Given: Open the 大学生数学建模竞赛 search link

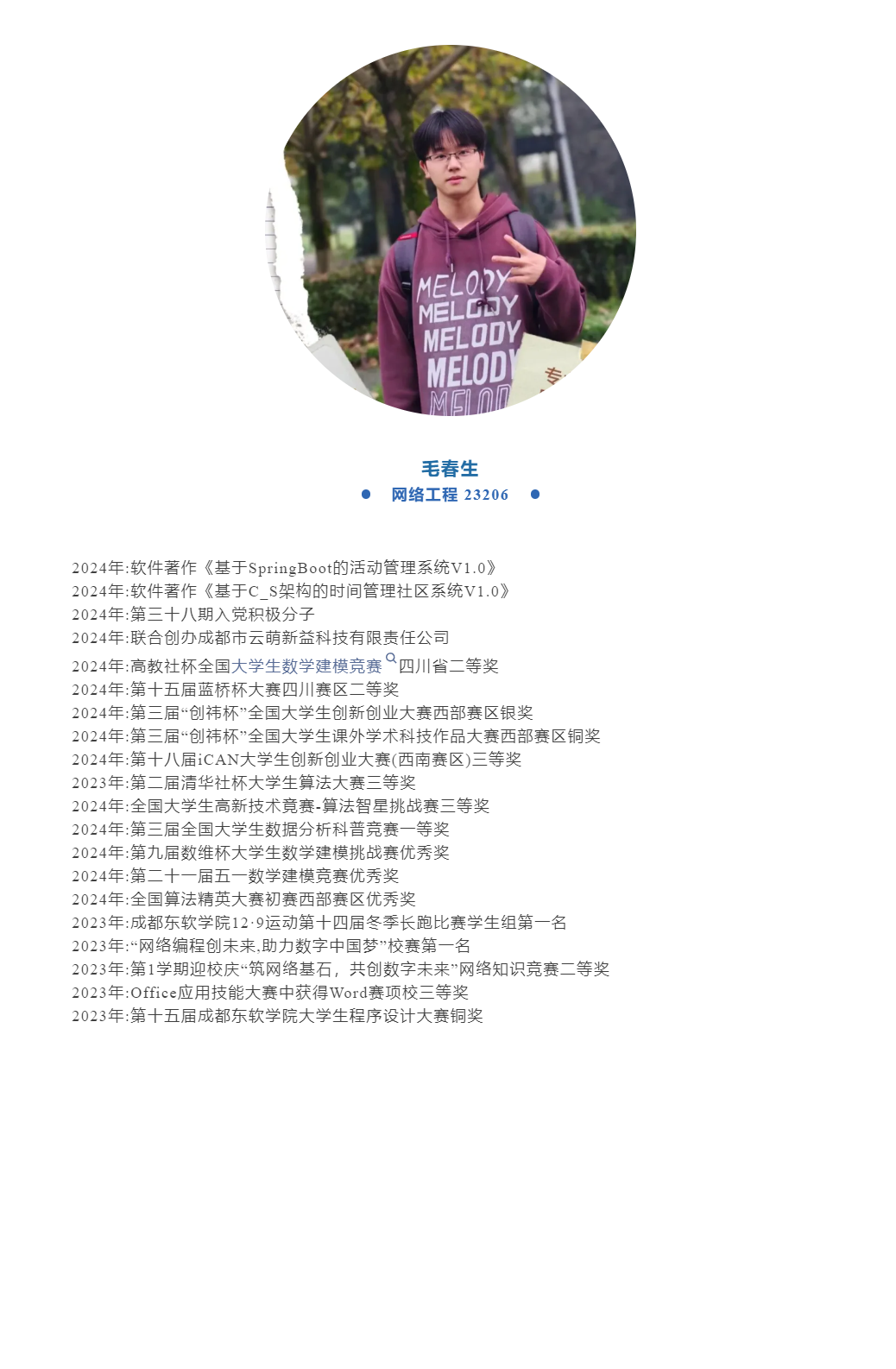Looking at the screenshot, I should [306, 666].
